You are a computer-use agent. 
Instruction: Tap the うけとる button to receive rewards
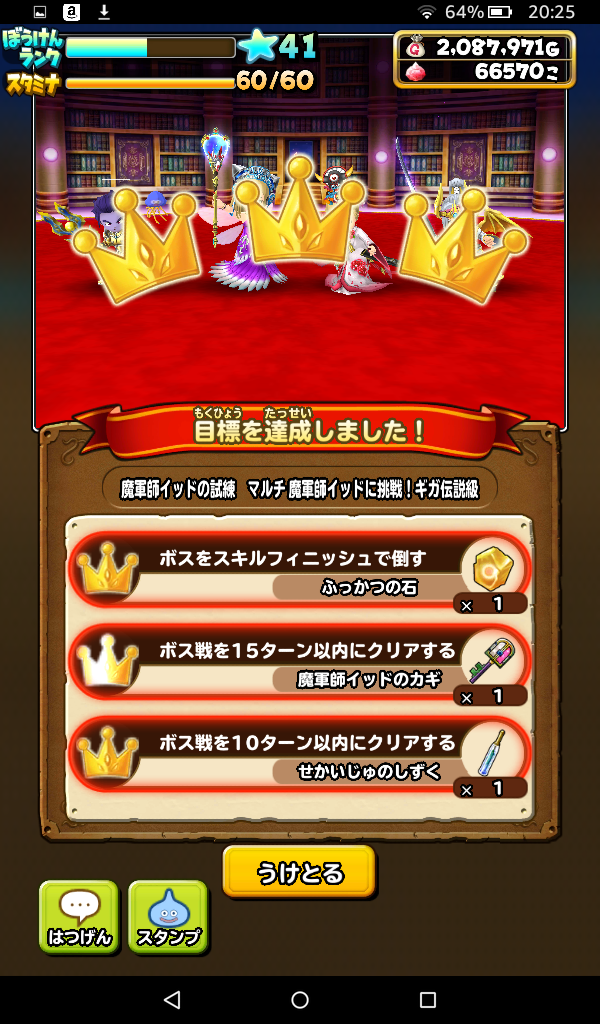coord(299,872)
